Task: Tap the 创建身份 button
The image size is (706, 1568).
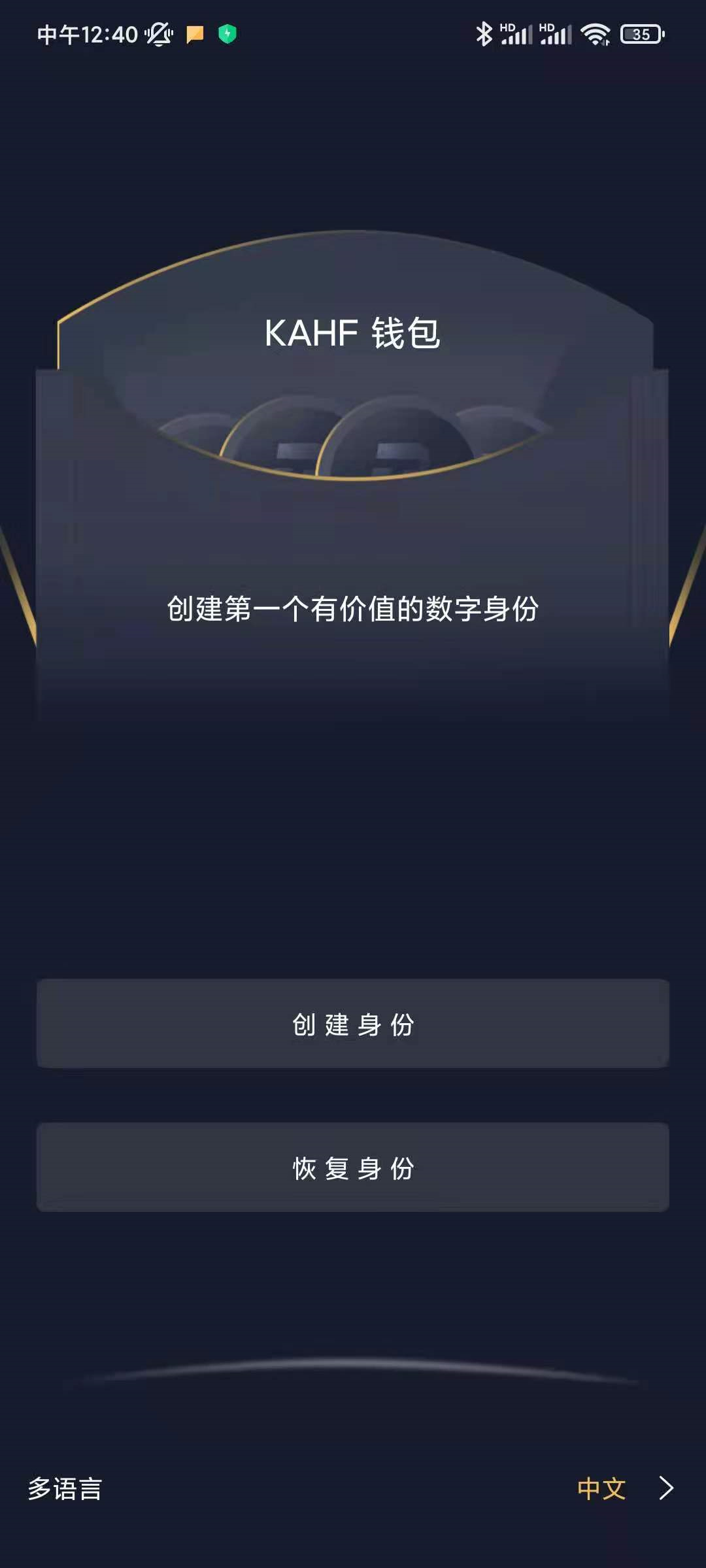Action: 353,1024
